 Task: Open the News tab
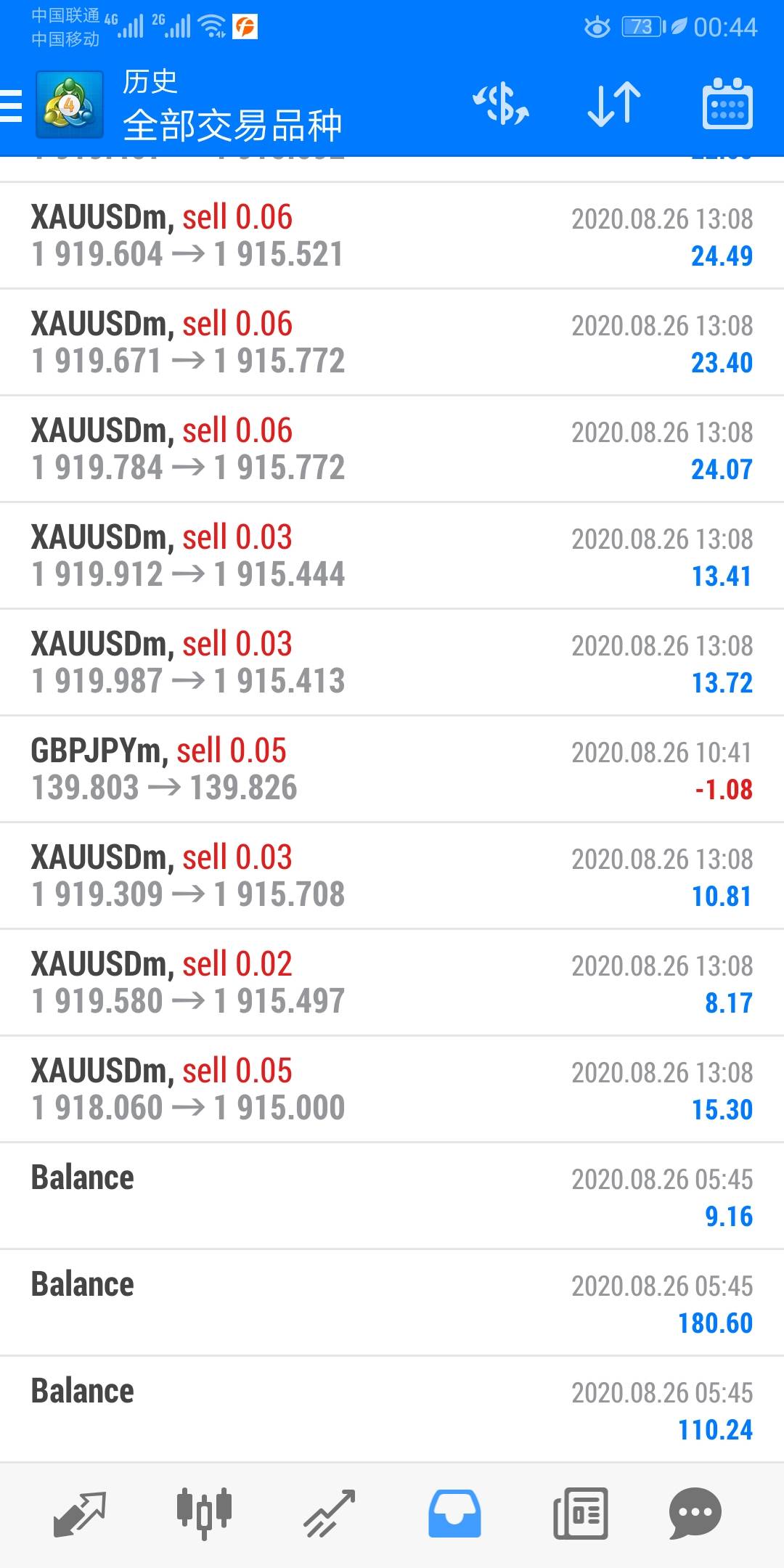point(580,1514)
